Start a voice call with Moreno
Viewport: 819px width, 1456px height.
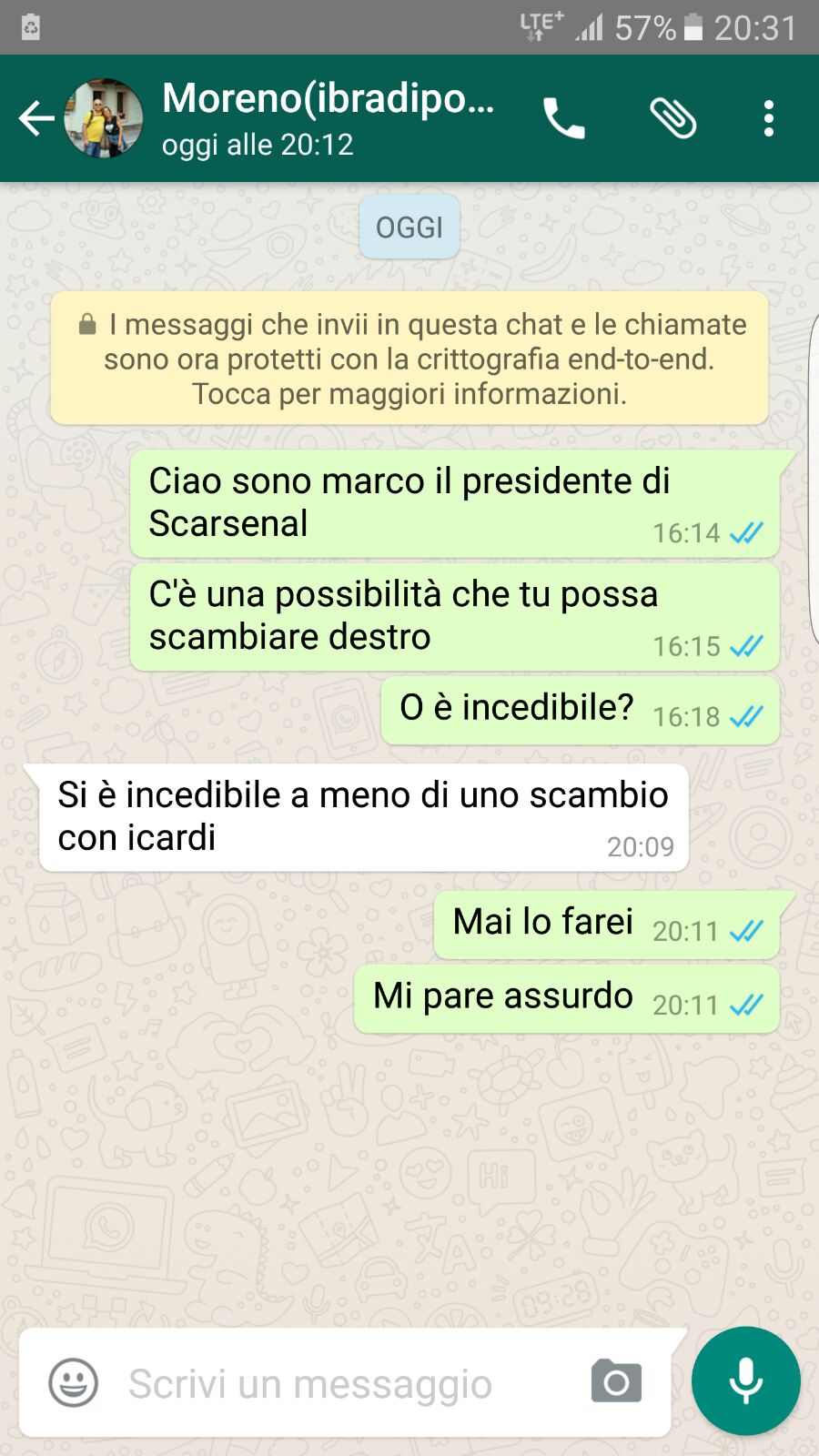pos(563,118)
